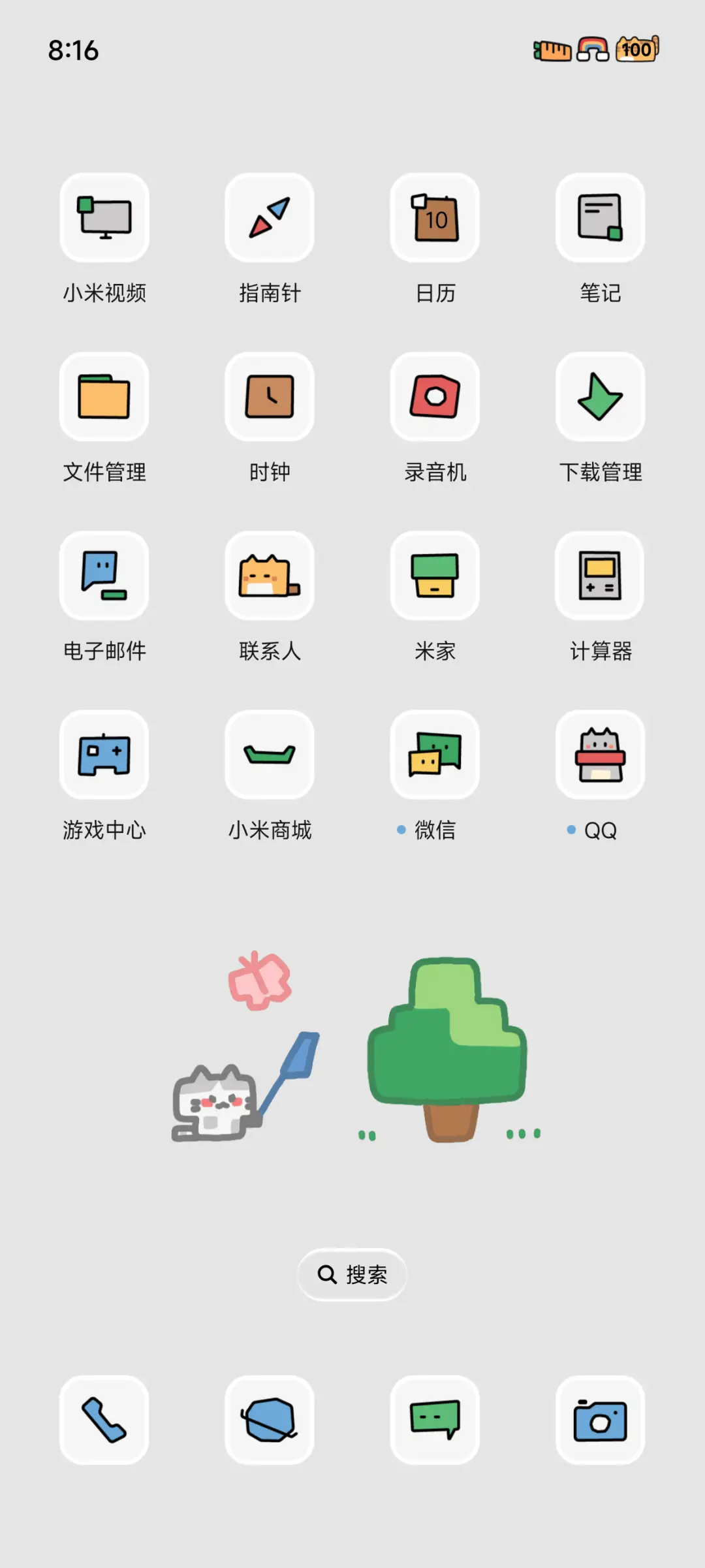Check the carrot battery indicator in status bar
The width and height of the screenshot is (705, 1568).
[x=552, y=50]
